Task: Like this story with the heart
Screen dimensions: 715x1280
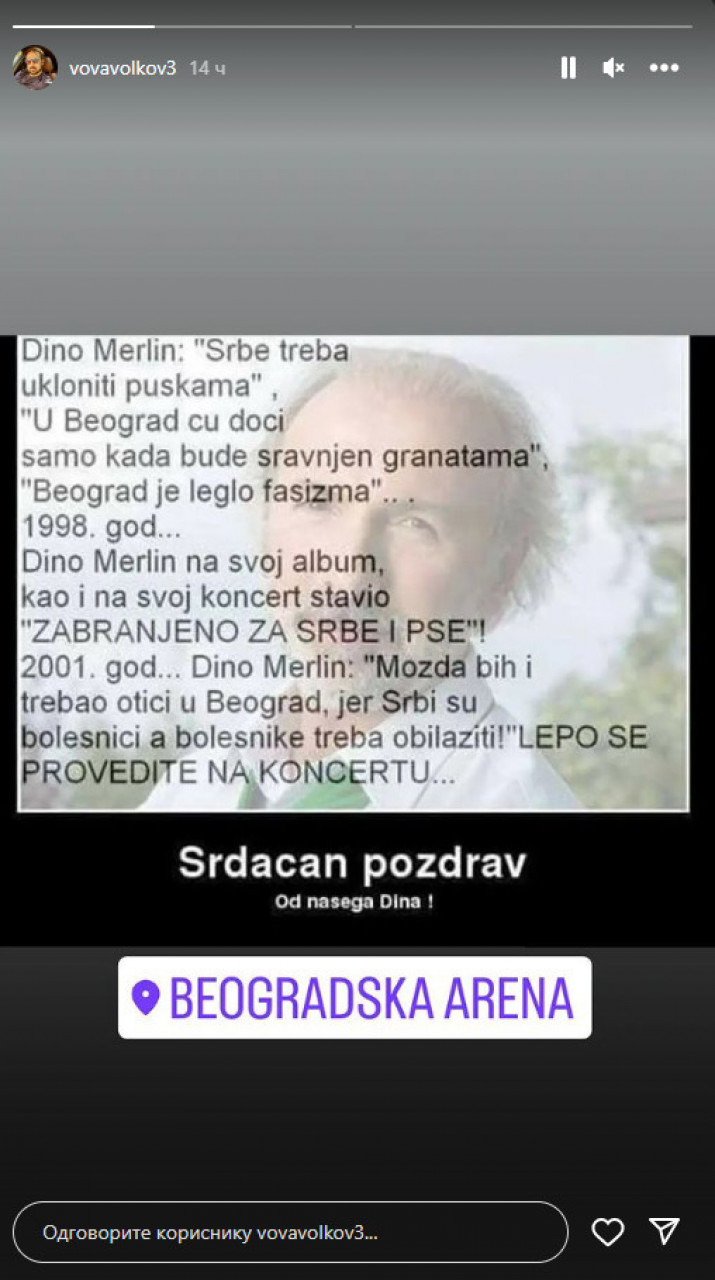Action: pos(608,1232)
